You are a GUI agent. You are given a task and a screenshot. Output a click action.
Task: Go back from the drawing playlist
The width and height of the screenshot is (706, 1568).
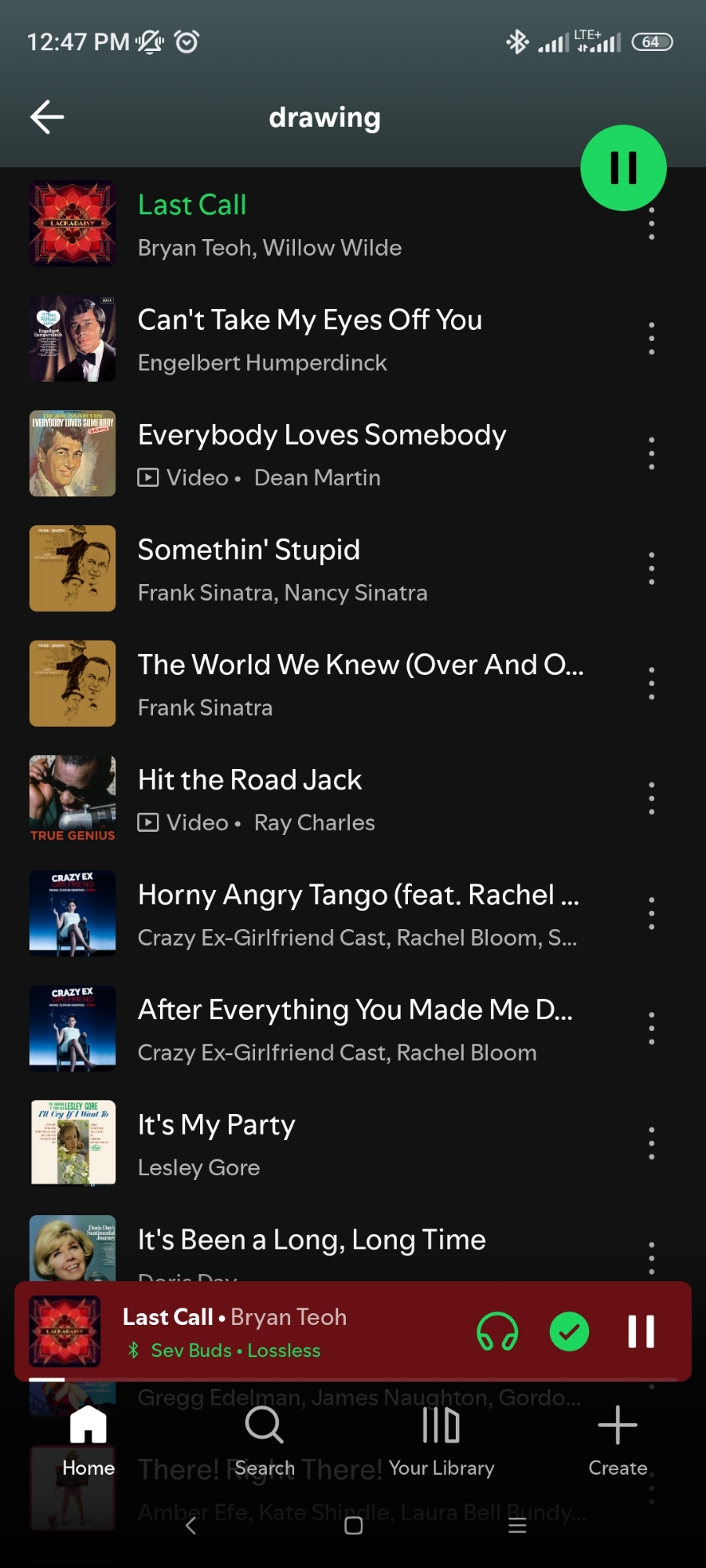(x=47, y=118)
